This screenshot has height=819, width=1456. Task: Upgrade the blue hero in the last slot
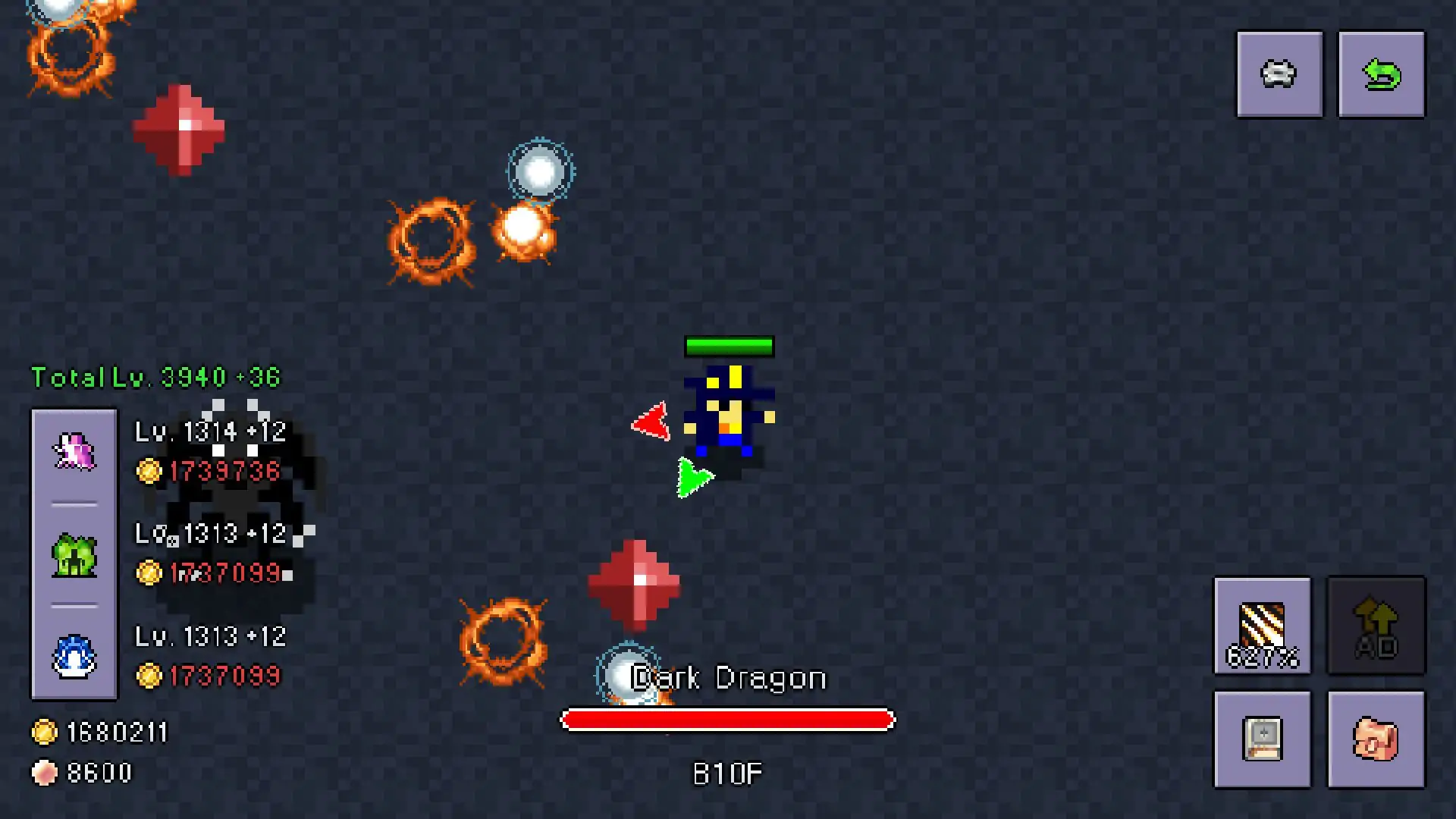pos(74,656)
